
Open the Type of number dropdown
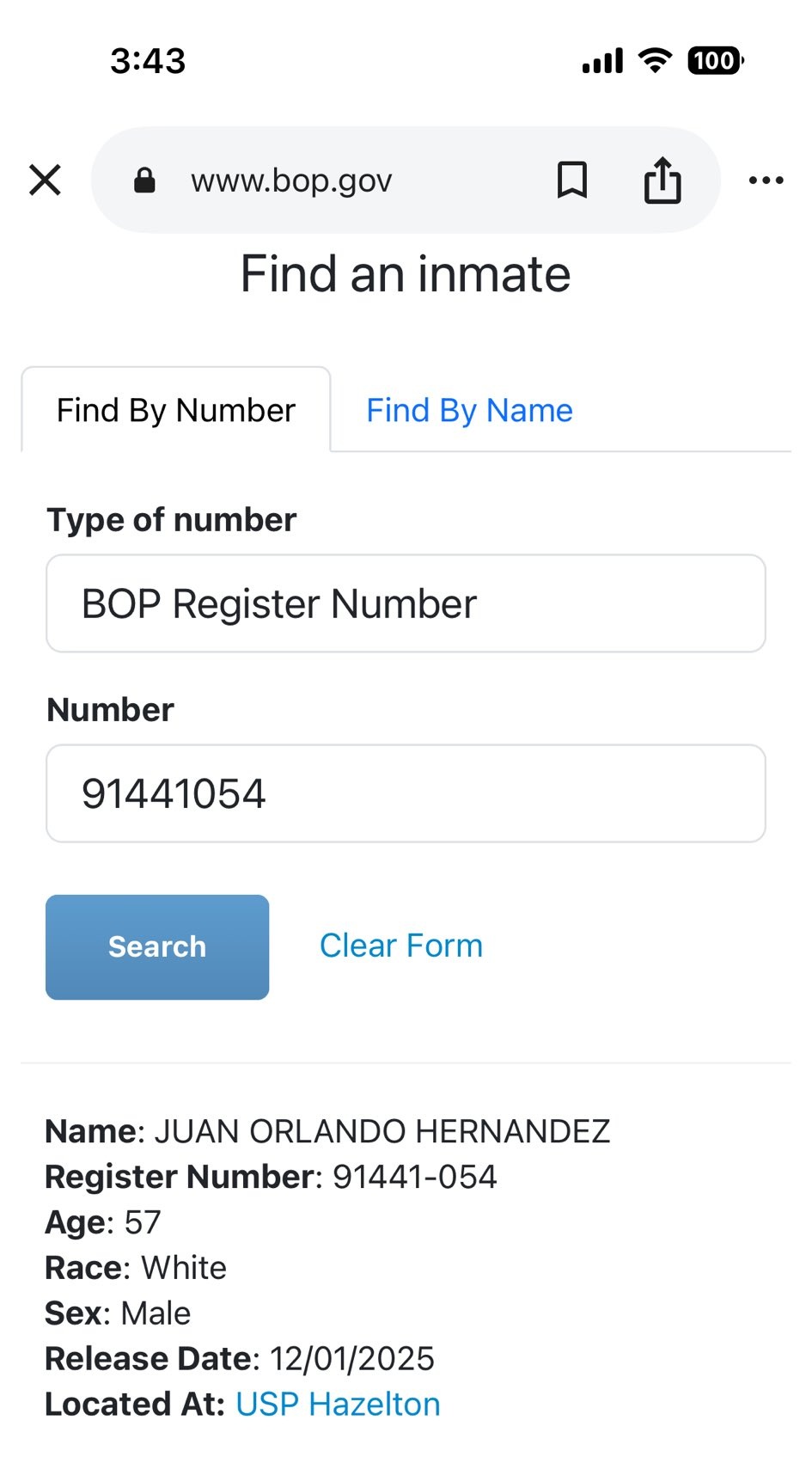406,603
